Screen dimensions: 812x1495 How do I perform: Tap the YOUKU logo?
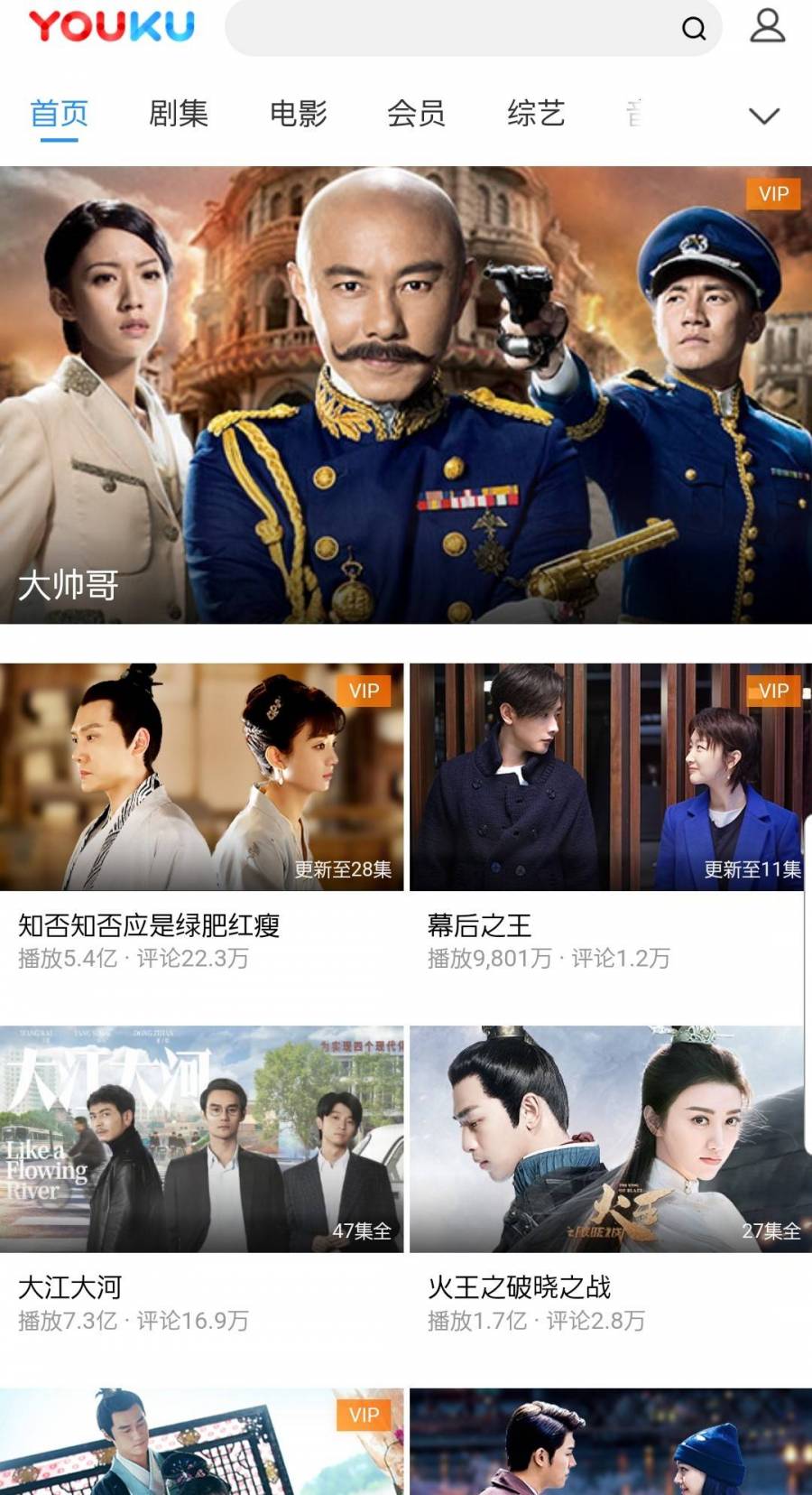pyautogui.click(x=112, y=26)
